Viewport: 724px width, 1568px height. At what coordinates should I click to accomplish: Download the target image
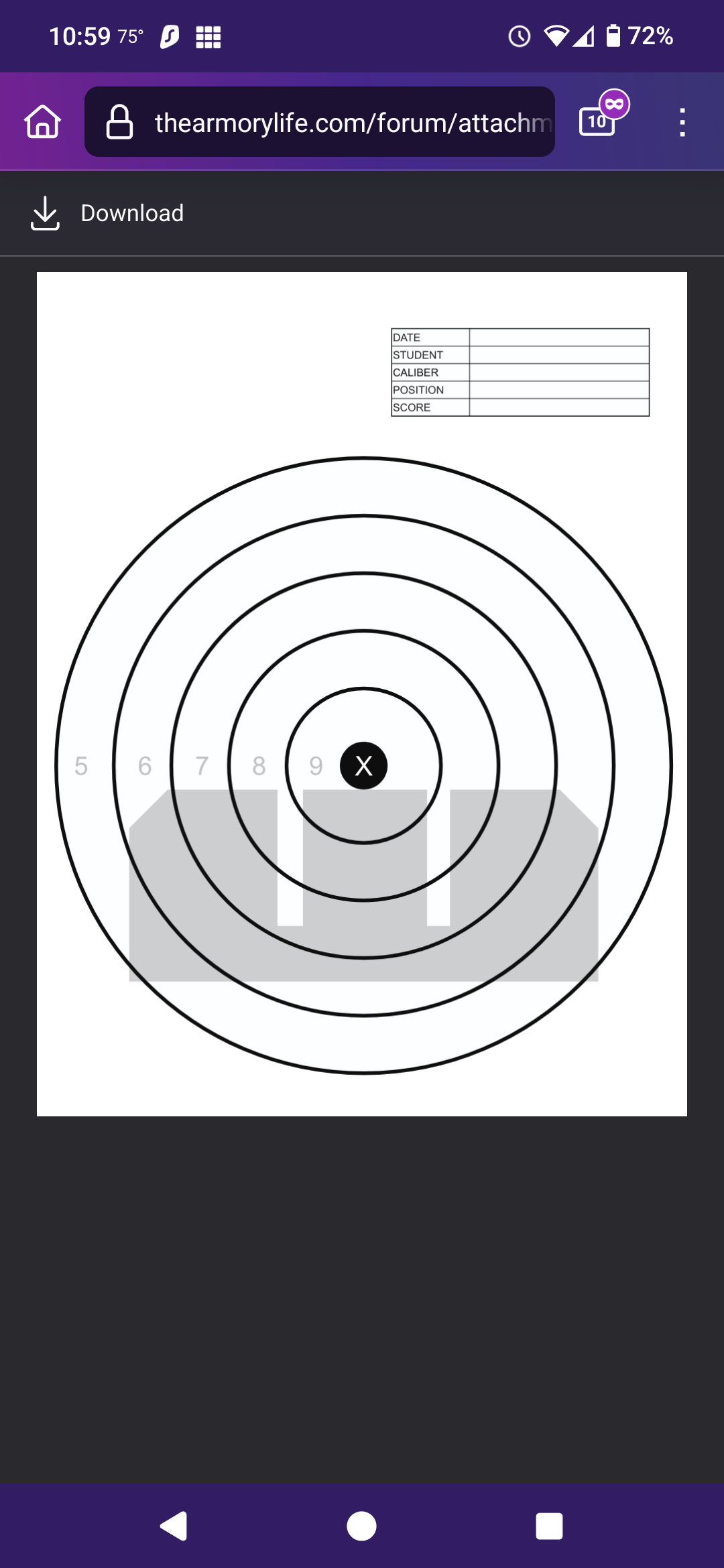point(107,213)
